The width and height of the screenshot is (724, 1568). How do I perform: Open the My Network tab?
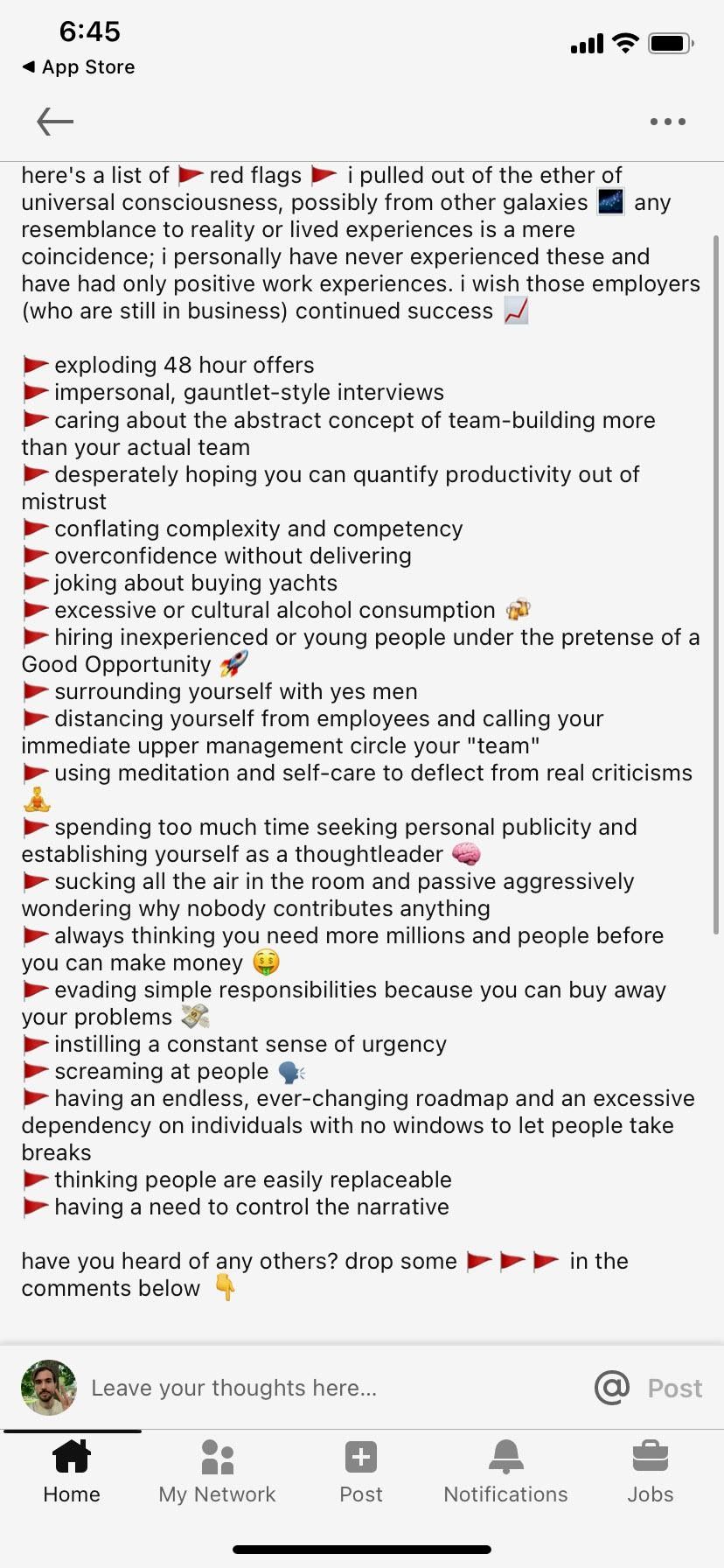click(x=217, y=1472)
